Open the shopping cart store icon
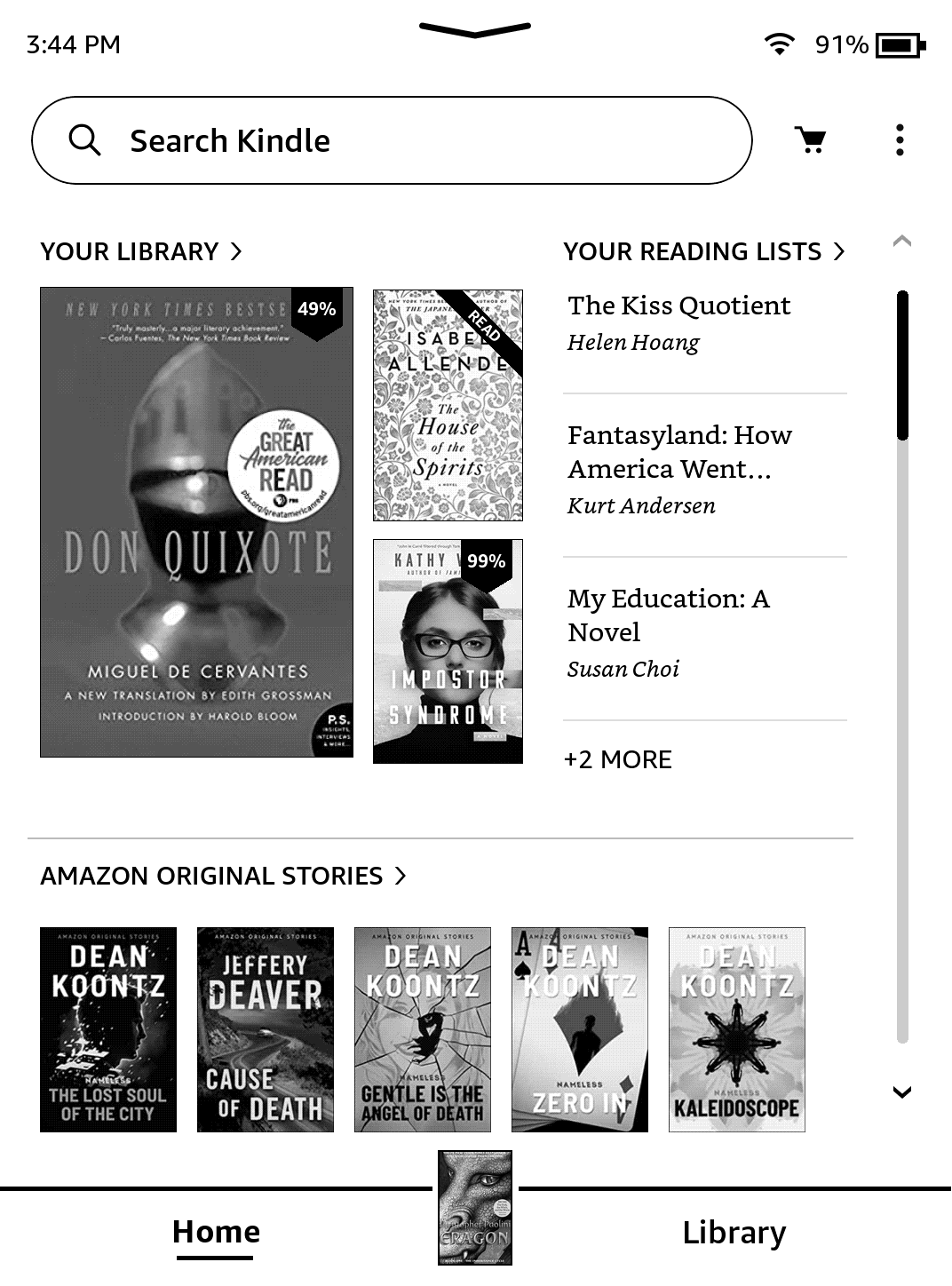Viewport: 952px width, 1286px height. [810, 140]
